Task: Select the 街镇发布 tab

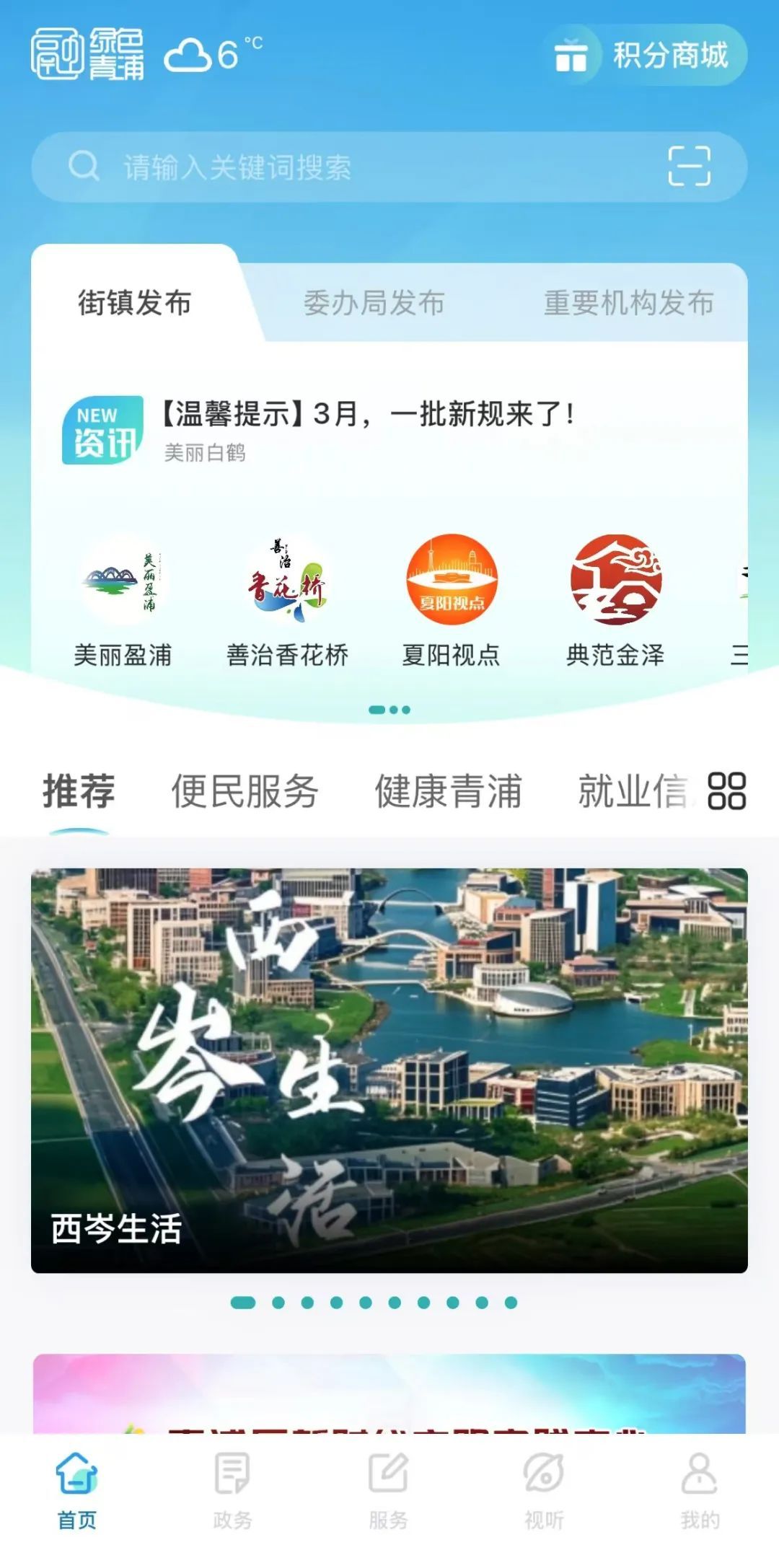Action: pyautogui.click(x=135, y=303)
